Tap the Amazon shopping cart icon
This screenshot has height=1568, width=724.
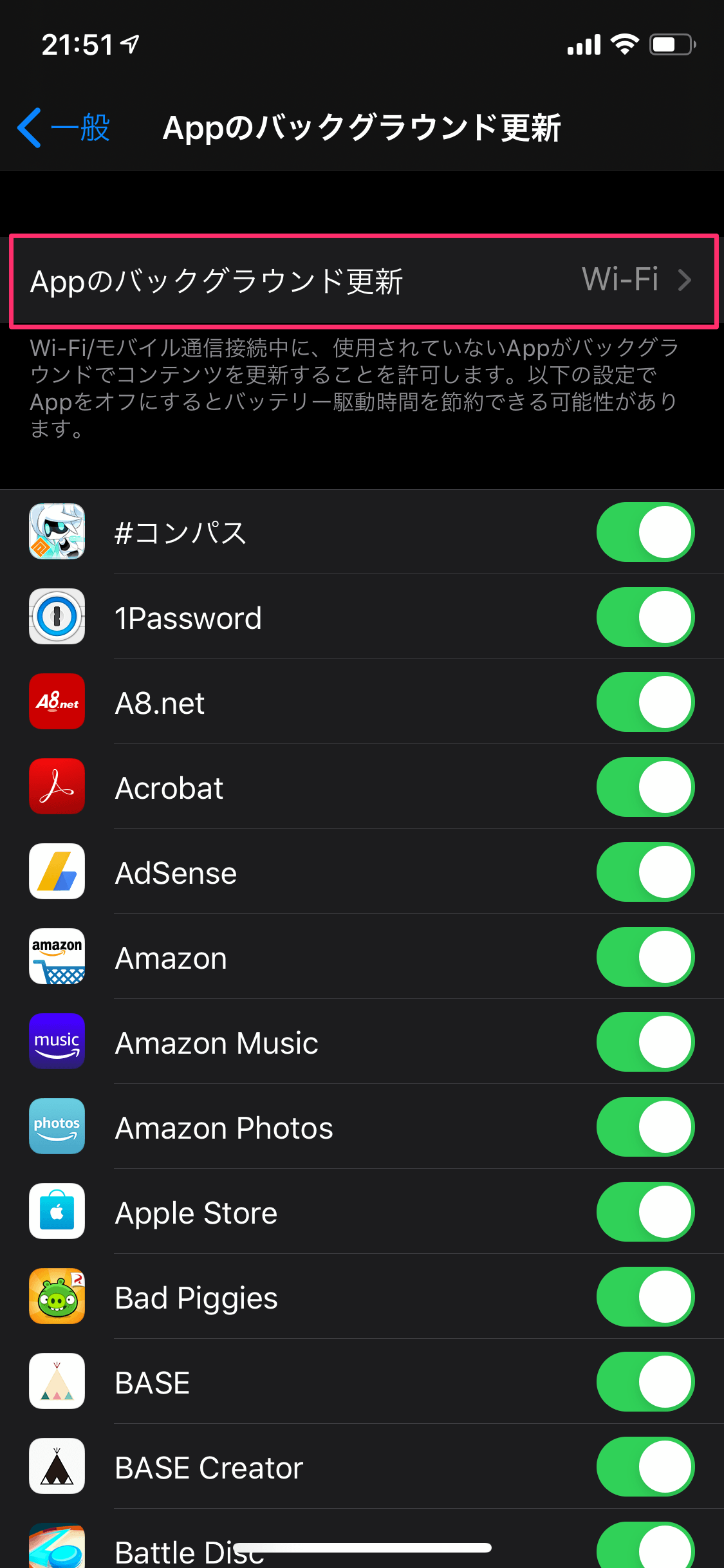tap(57, 957)
